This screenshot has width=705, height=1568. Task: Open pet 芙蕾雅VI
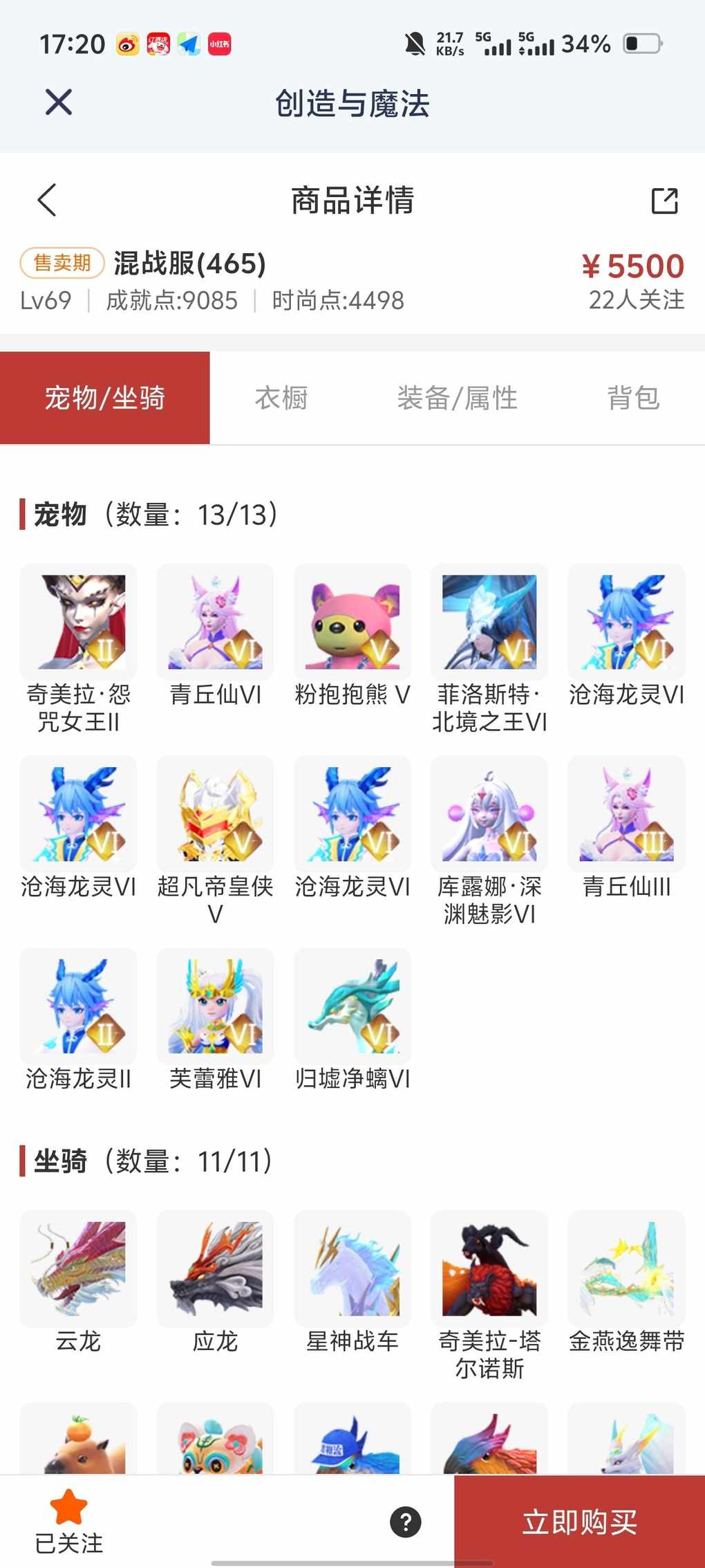coord(215,1006)
